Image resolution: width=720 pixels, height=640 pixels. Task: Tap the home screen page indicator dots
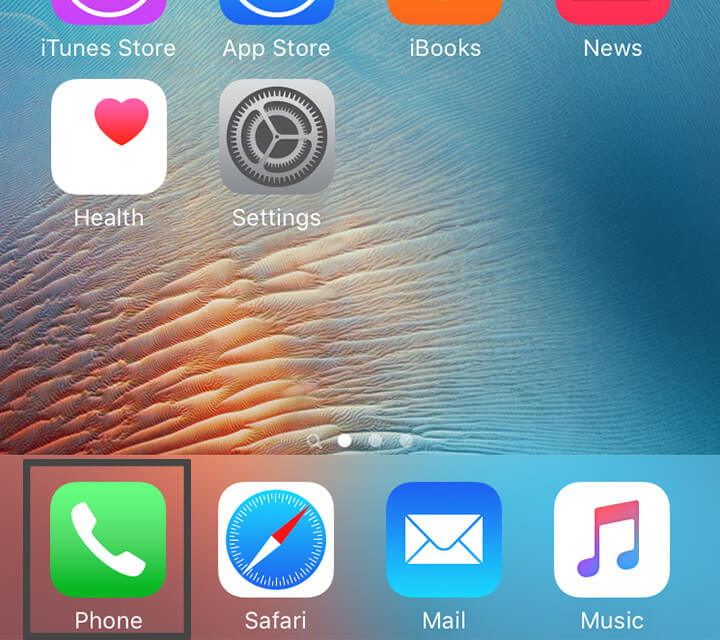[360, 440]
